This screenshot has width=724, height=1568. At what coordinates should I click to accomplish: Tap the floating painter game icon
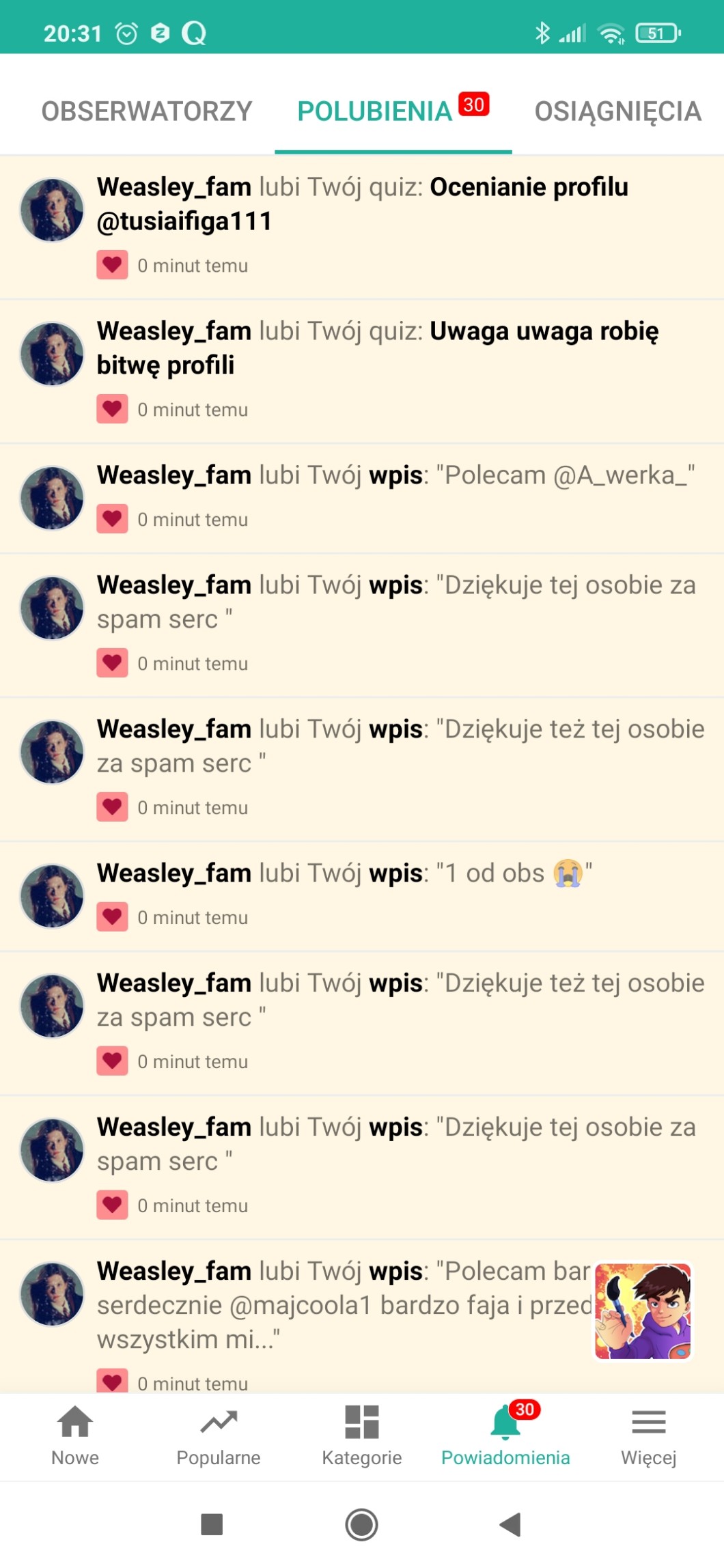[x=643, y=1311]
